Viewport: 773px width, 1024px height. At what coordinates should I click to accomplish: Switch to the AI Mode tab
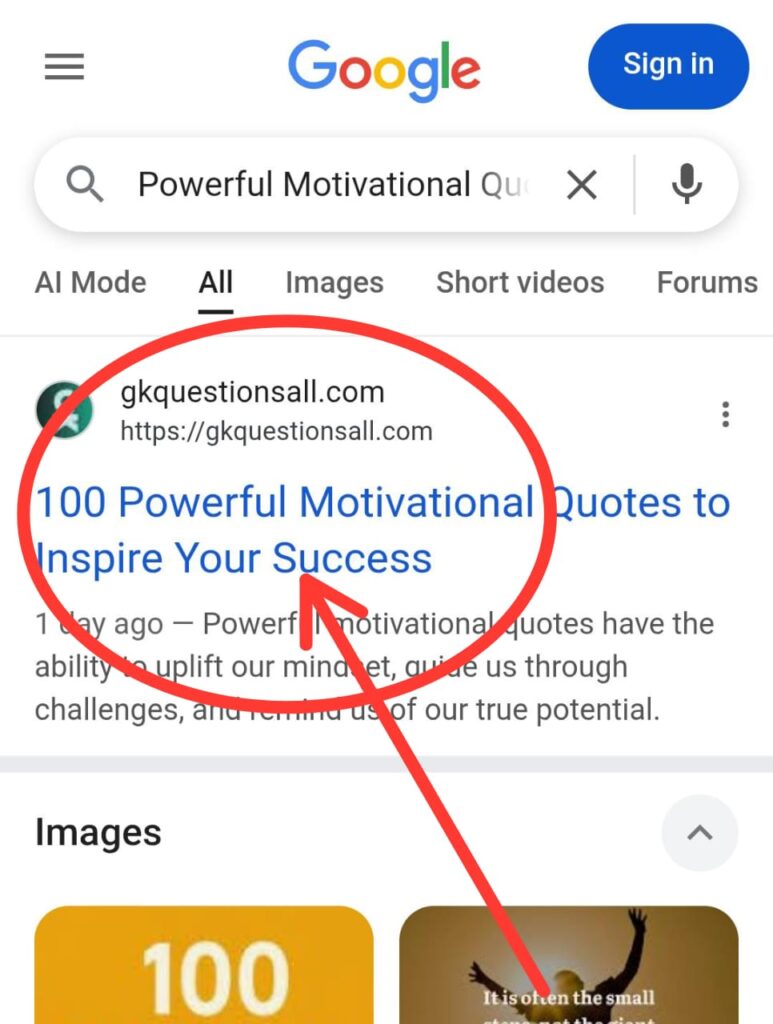pyautogui.click(x=90, y=282)
